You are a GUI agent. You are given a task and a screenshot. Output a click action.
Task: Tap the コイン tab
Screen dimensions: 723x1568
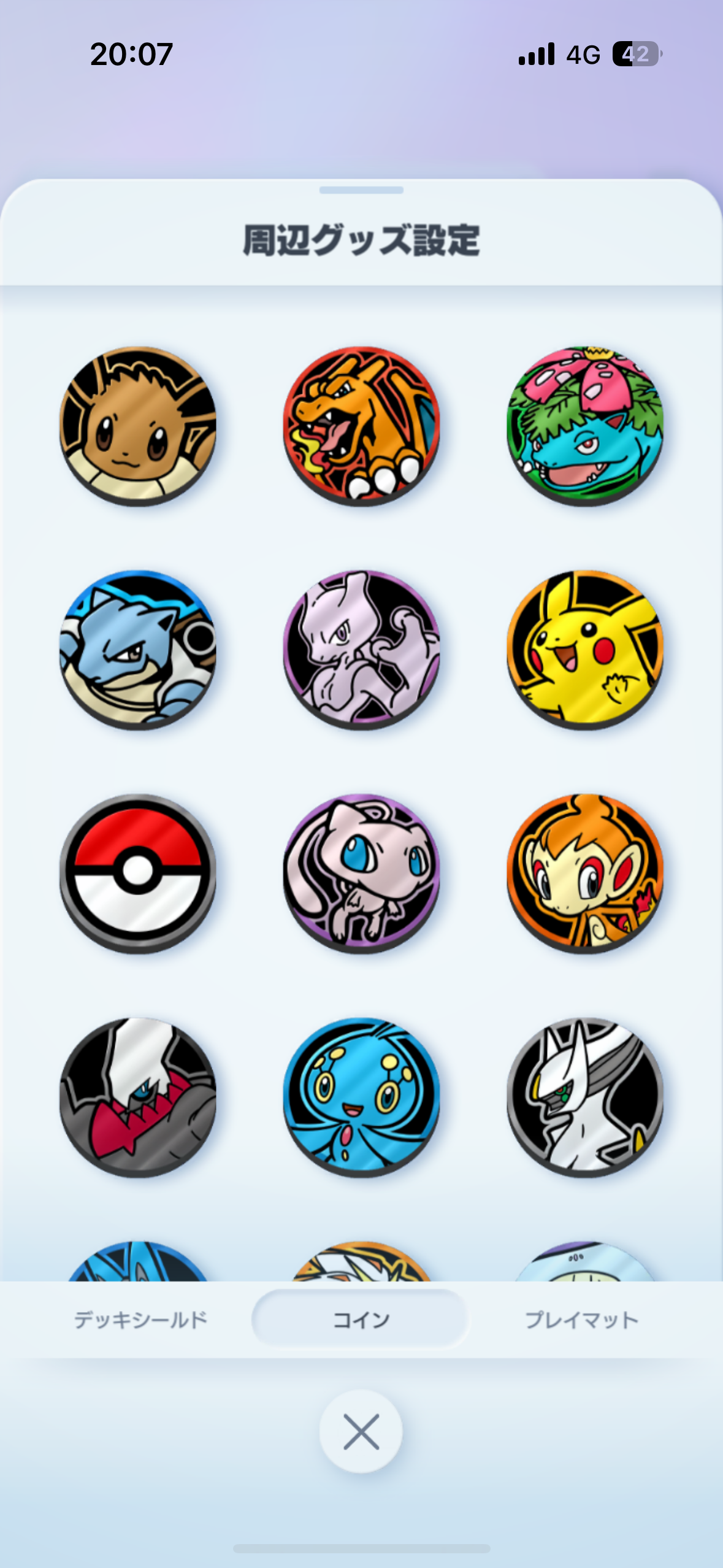[361, 1319]
